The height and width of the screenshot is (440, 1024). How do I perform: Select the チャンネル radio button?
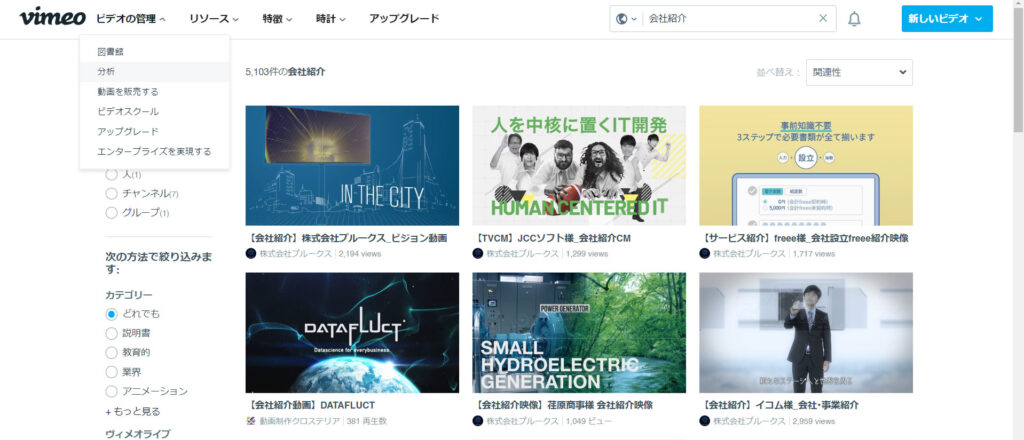click(112, 193)
